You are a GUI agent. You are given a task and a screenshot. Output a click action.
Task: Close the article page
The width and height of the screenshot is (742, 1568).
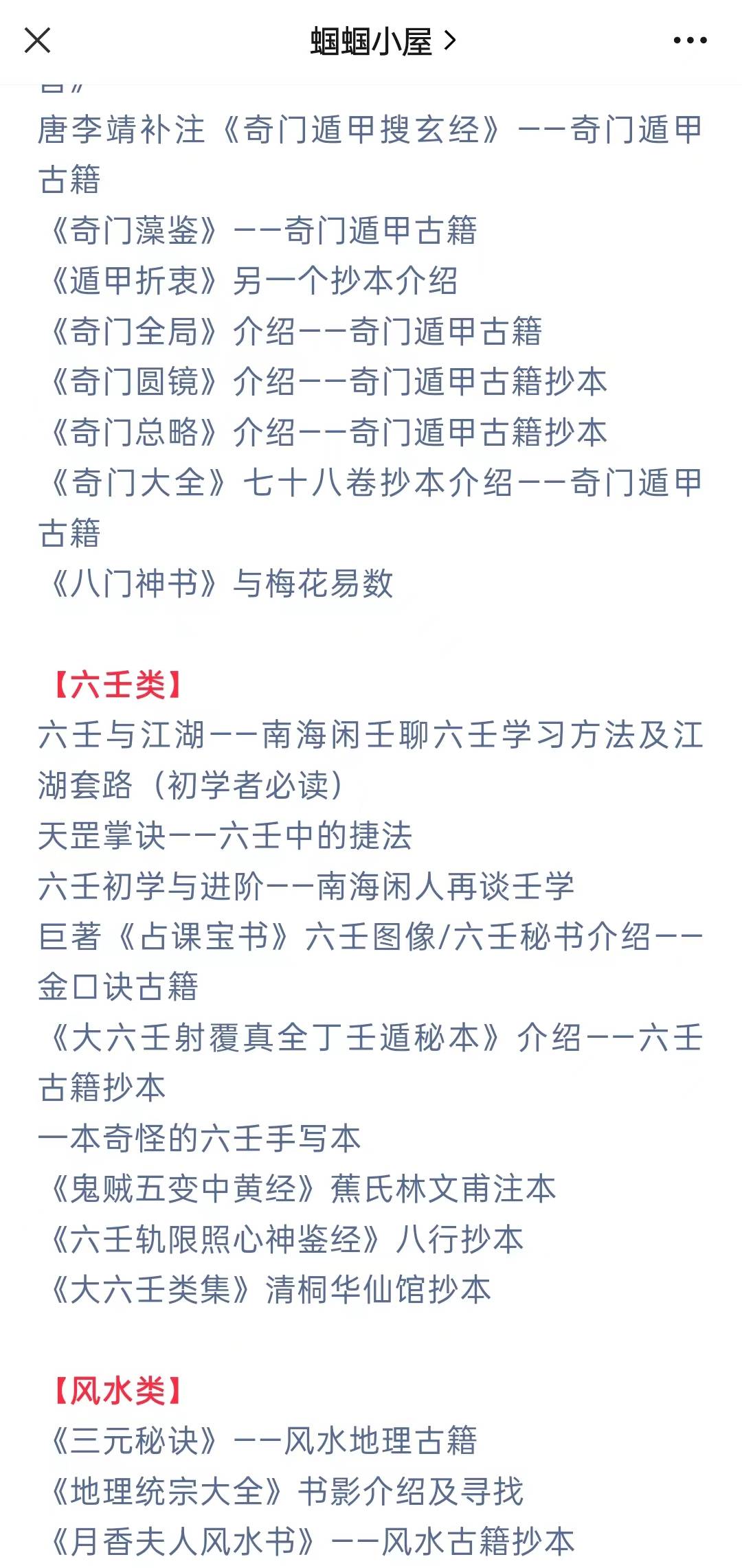[x=37, y=41]
